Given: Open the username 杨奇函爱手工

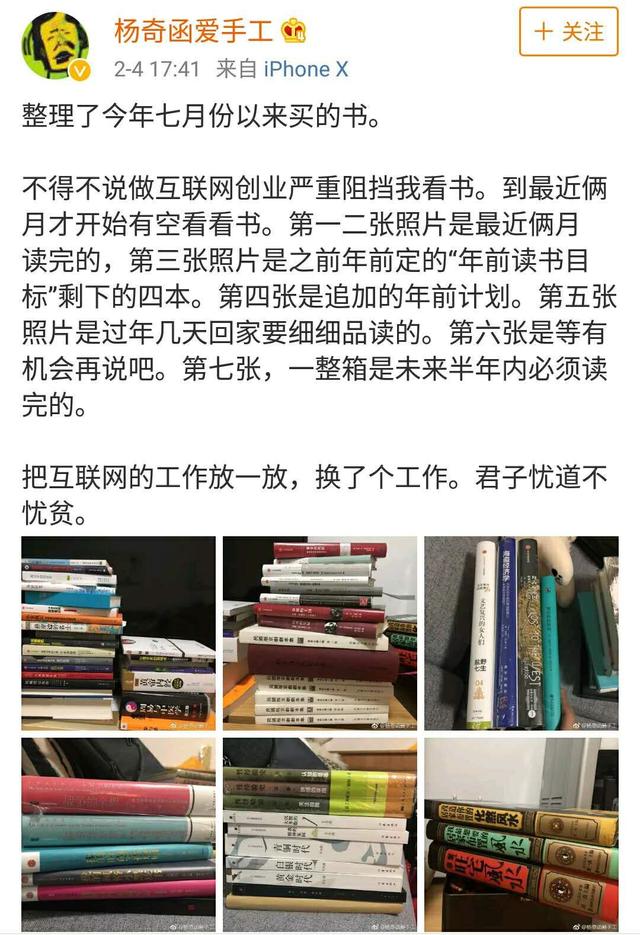Looking at the screenshot, I should coord(192,30).
